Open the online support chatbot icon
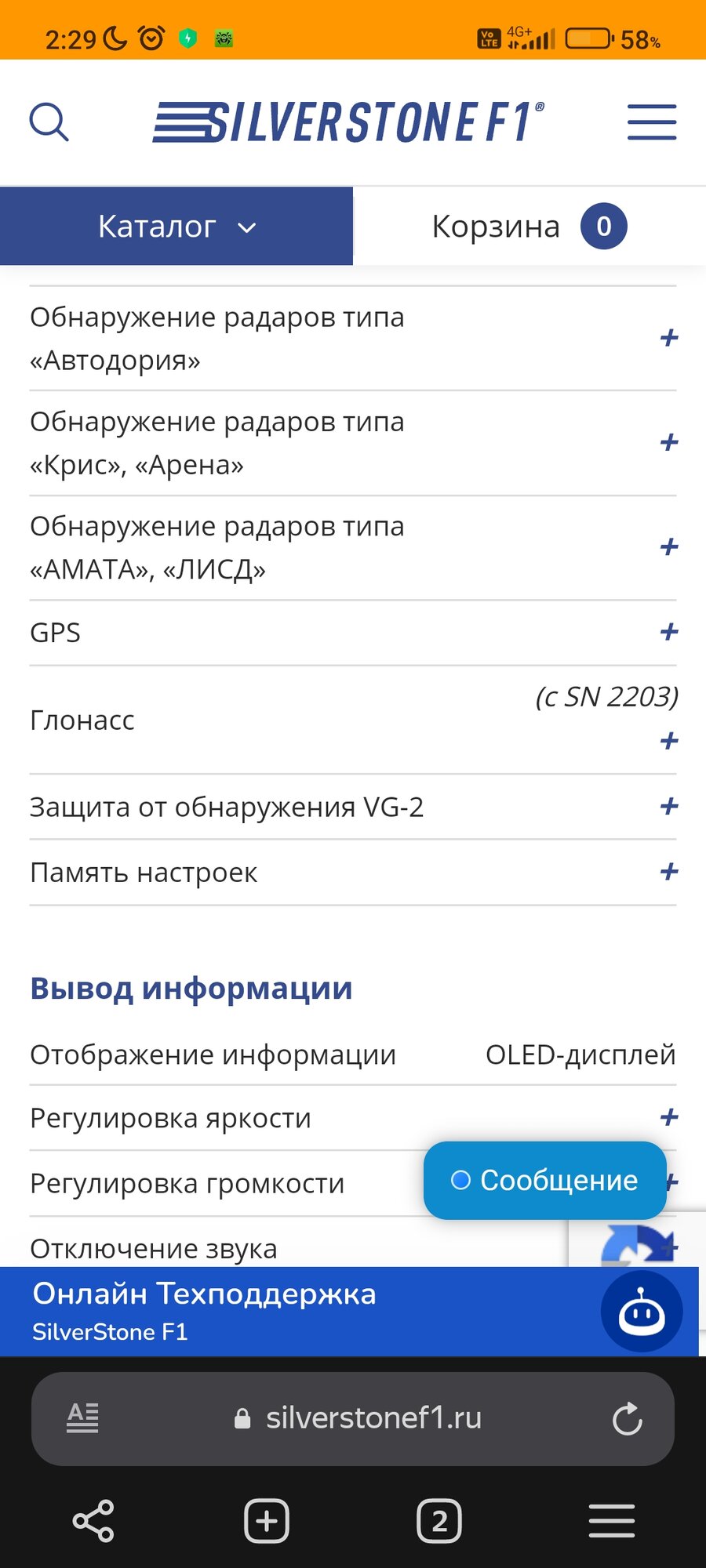 coord(642,1312)
